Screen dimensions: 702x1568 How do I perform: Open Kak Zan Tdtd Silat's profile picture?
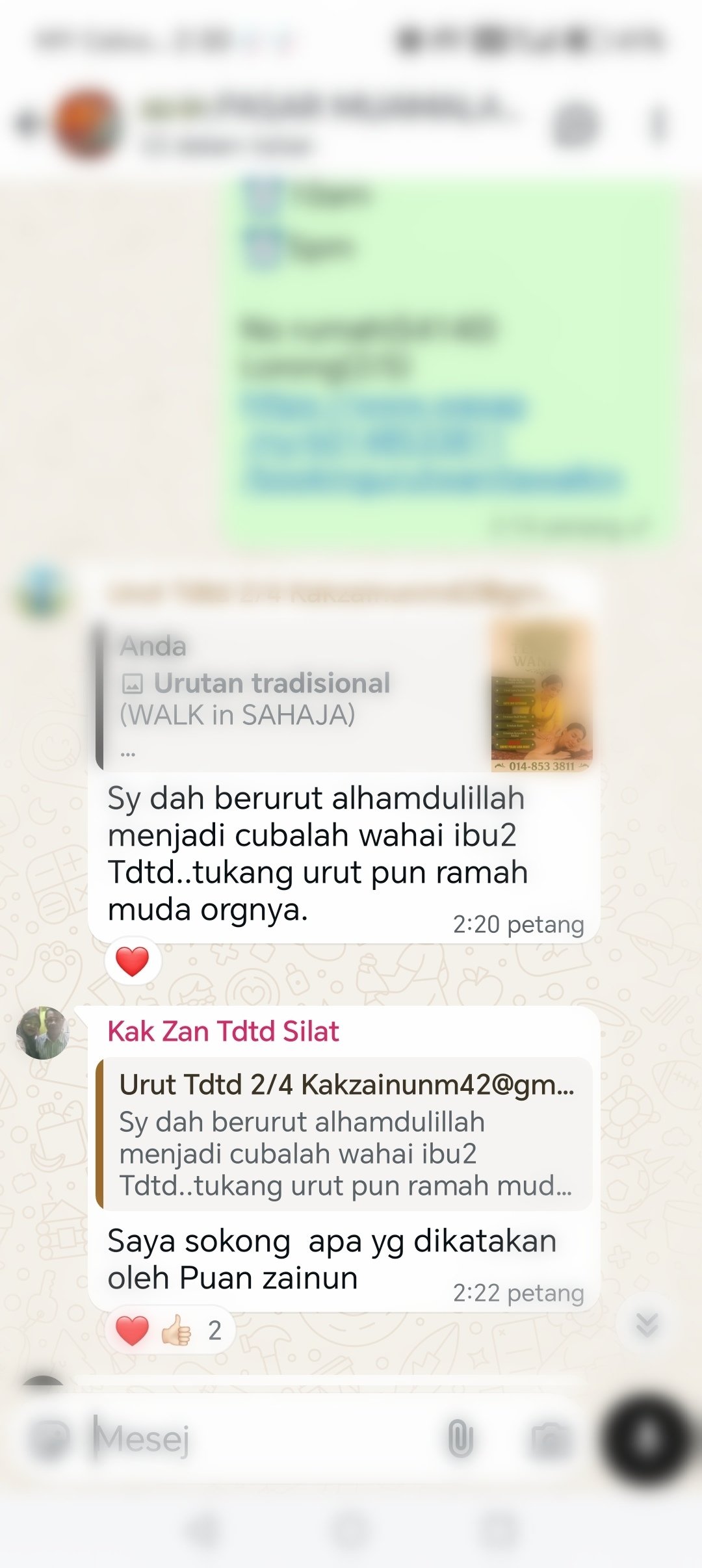coord(43,1033)
